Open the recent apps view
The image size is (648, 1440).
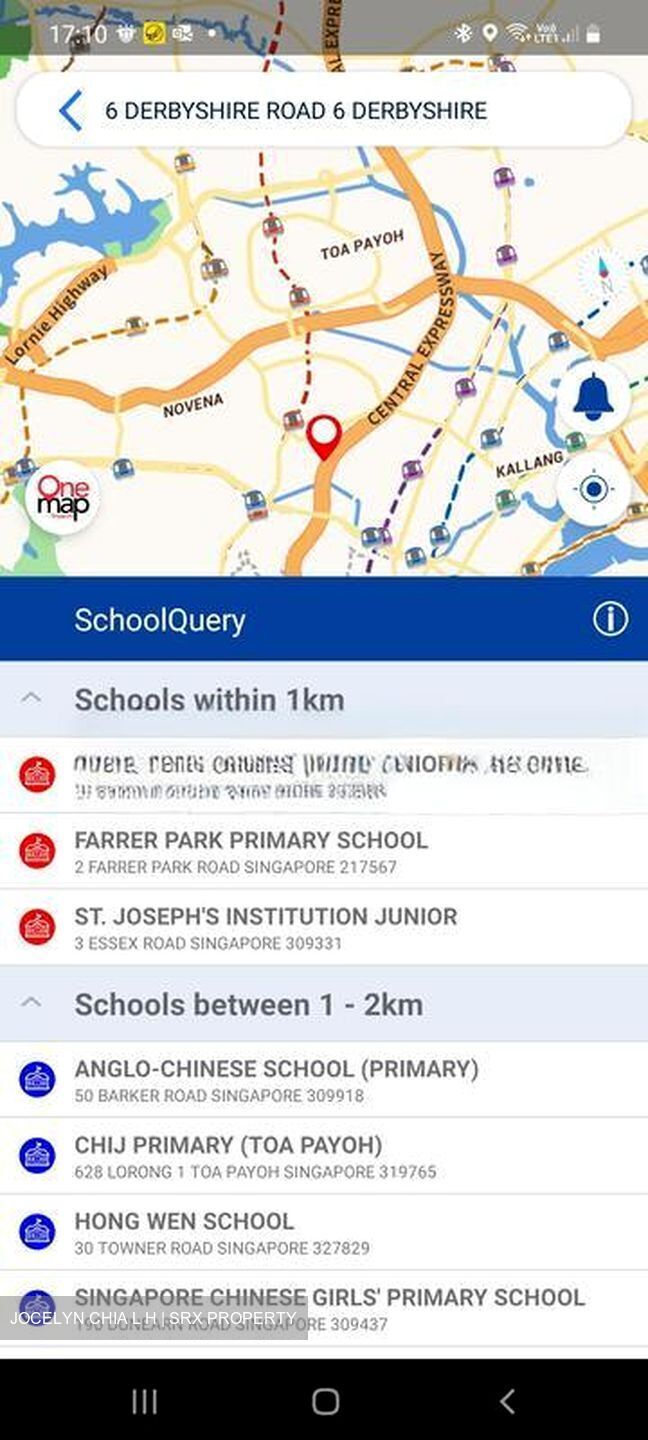point(144,1401)
